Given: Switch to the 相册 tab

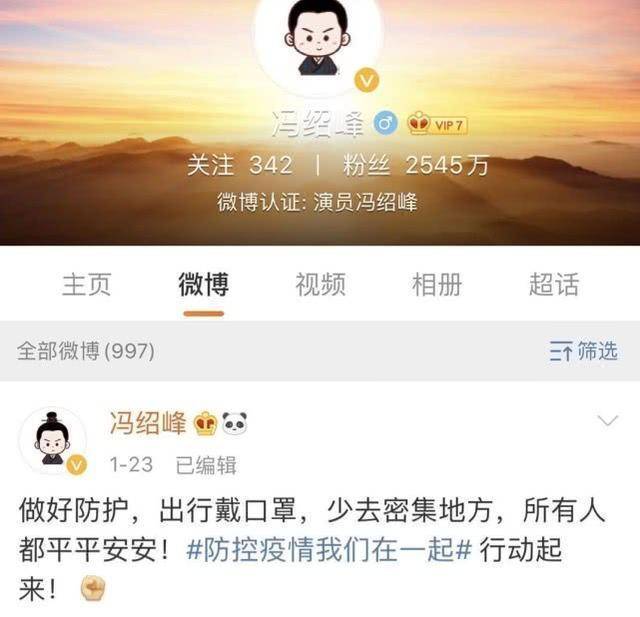Looking at the screenshot, I should (x=437, y=285).
